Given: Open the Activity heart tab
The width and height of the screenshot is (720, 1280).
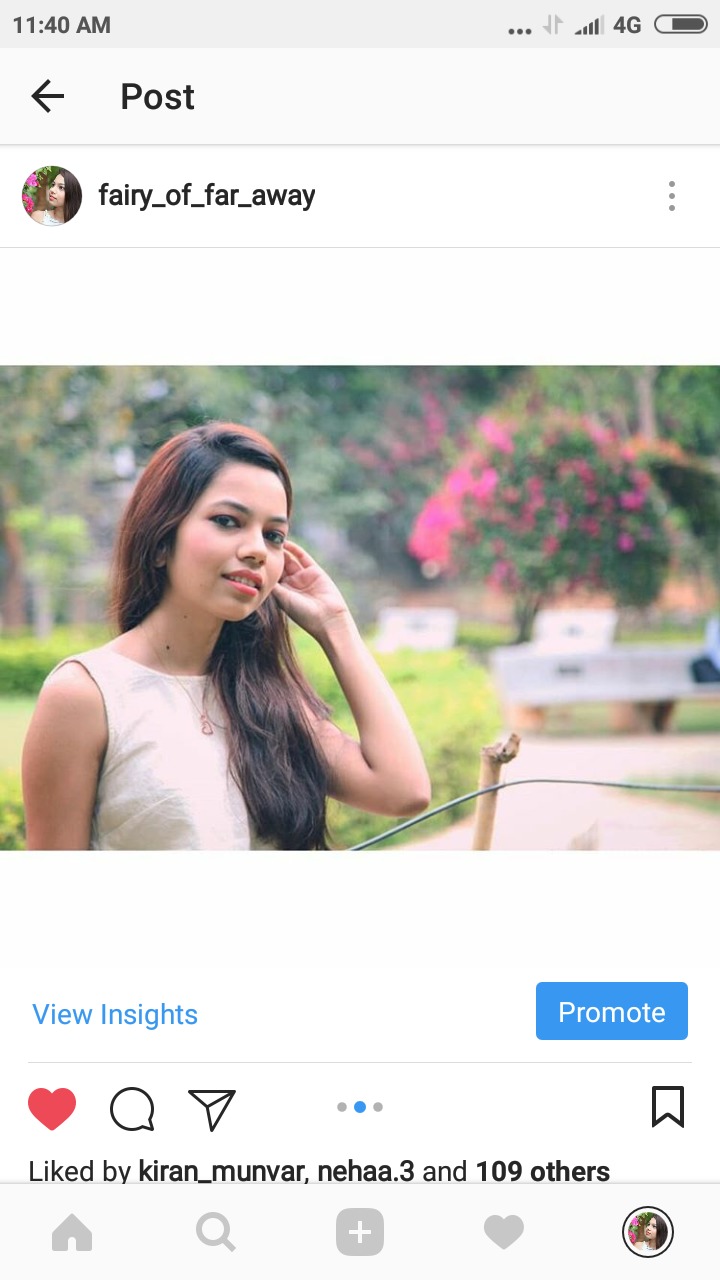Looking at the screenshot, I should tap(504, 1232).
